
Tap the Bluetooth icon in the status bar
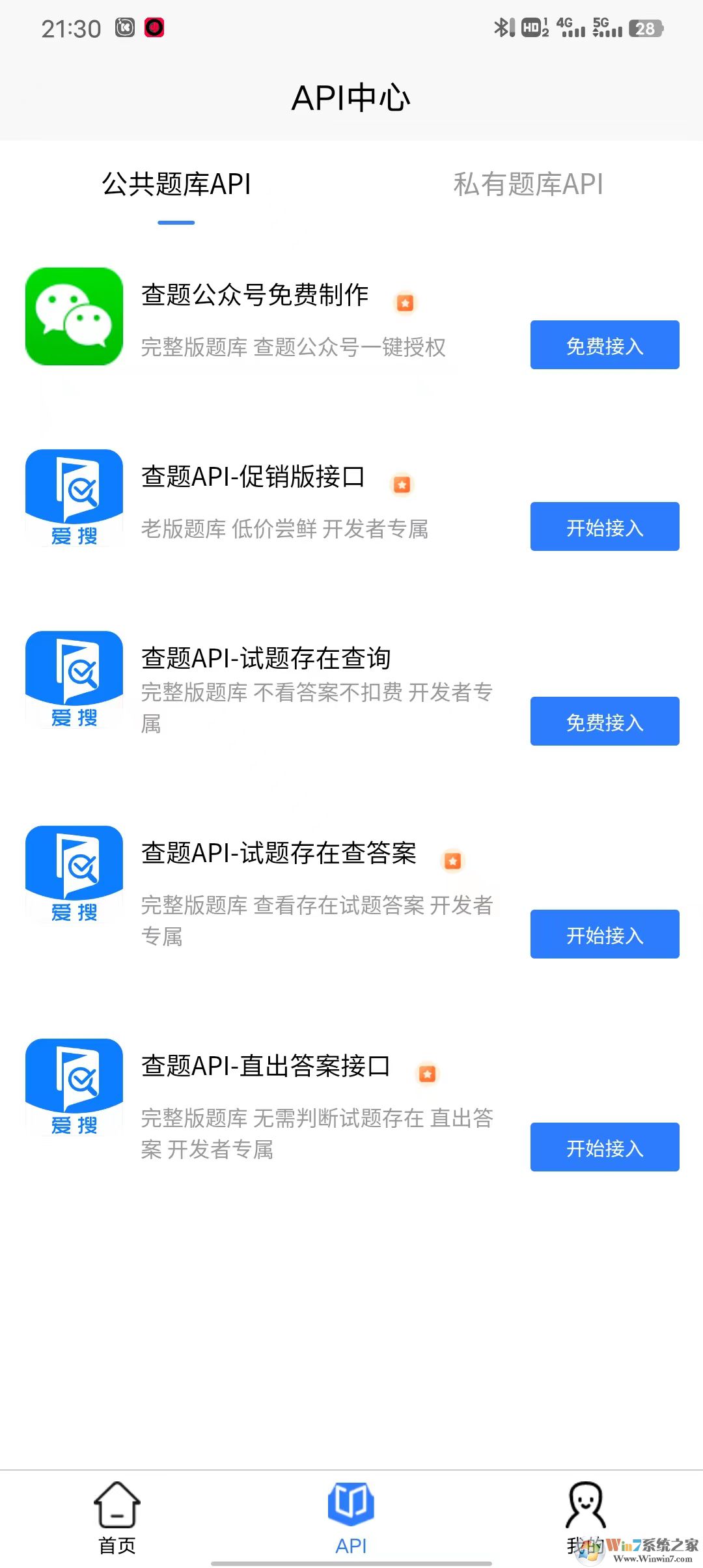point(502,29)
